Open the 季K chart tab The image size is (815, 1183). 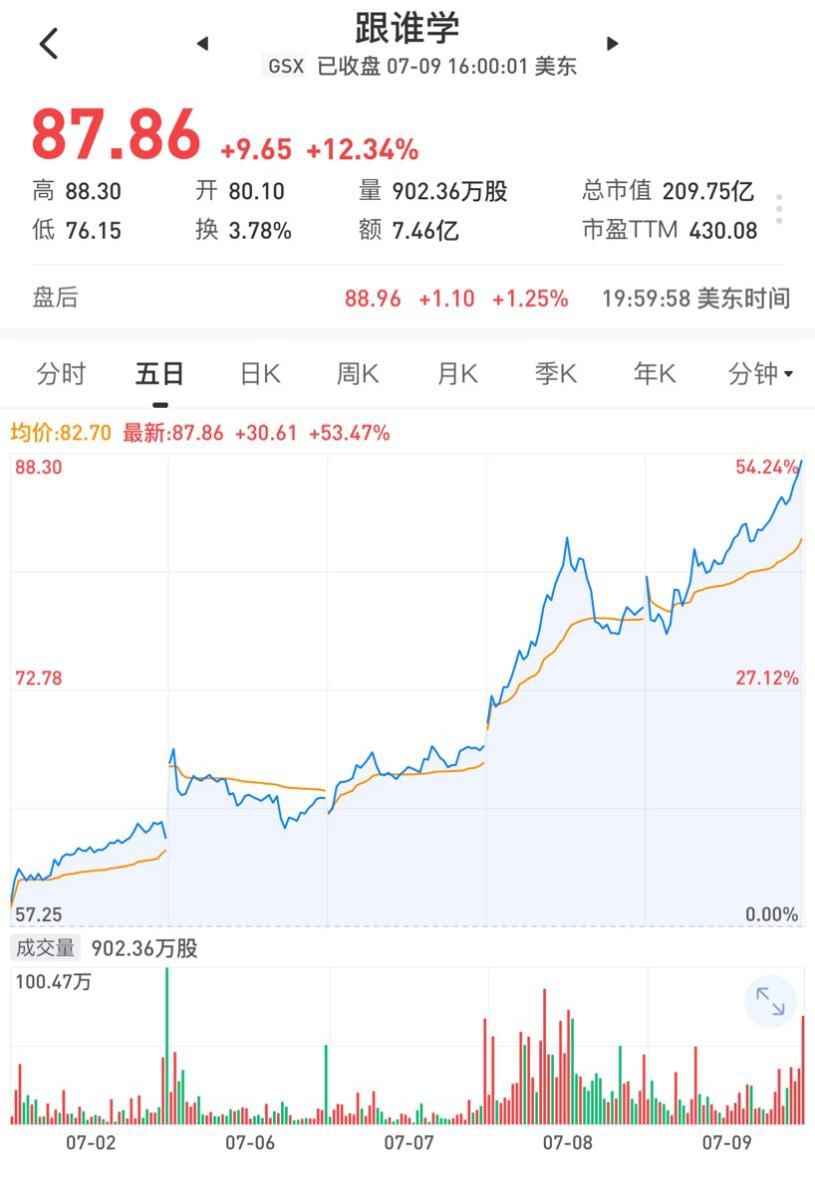coord(556,375)
